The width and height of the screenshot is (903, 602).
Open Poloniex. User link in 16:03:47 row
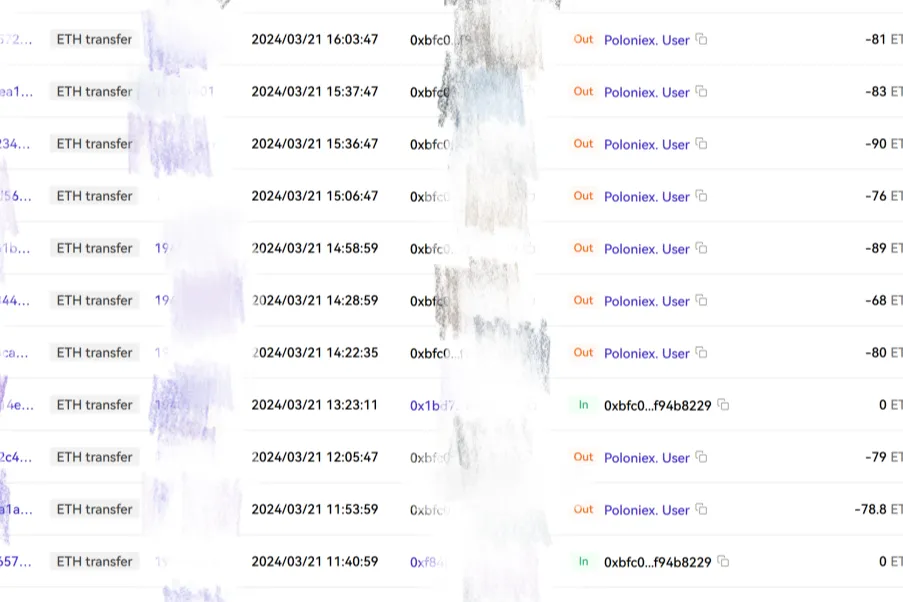646,40
